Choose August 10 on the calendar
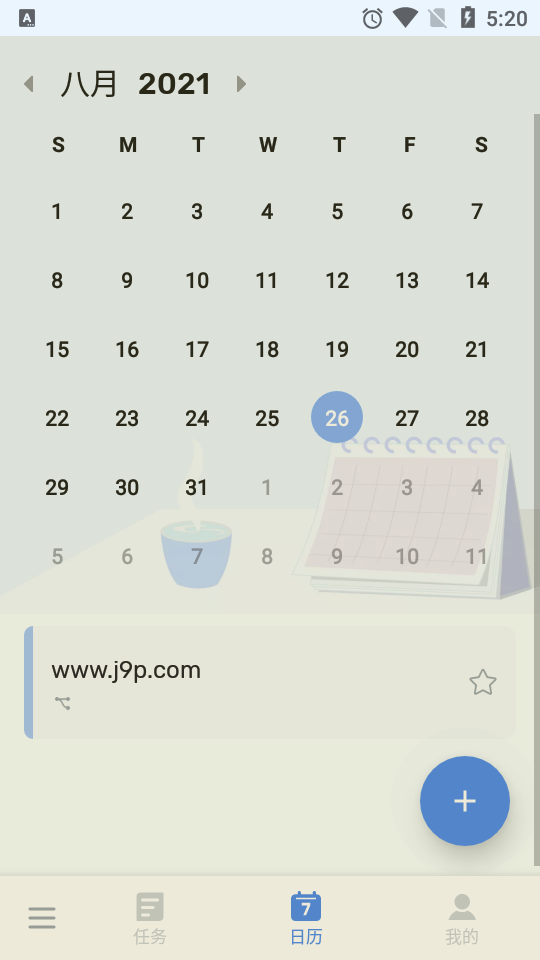The image size is (540, 960). [197, 280]
